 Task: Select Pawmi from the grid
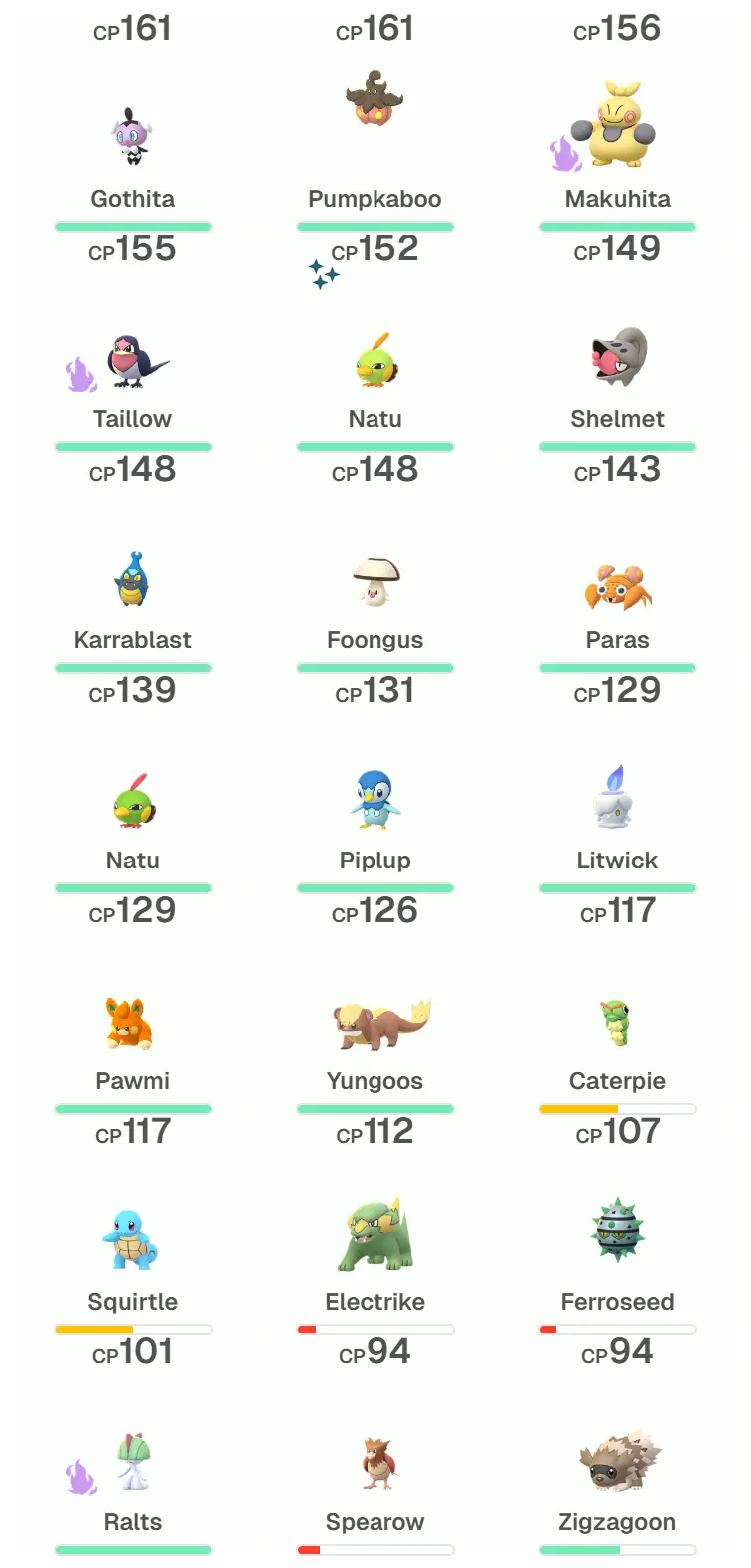pos(132,1023)
